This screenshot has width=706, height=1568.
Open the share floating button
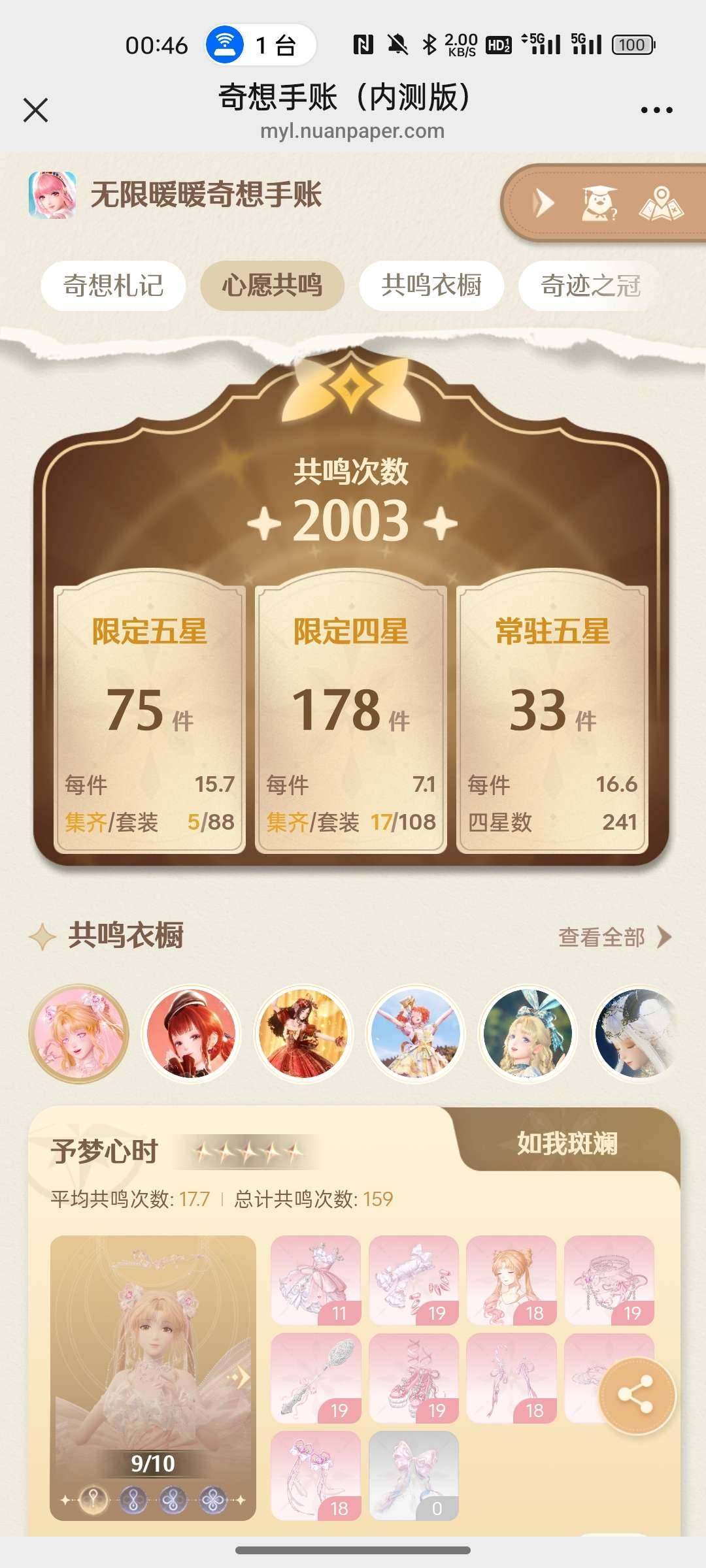click(637, 1394)
